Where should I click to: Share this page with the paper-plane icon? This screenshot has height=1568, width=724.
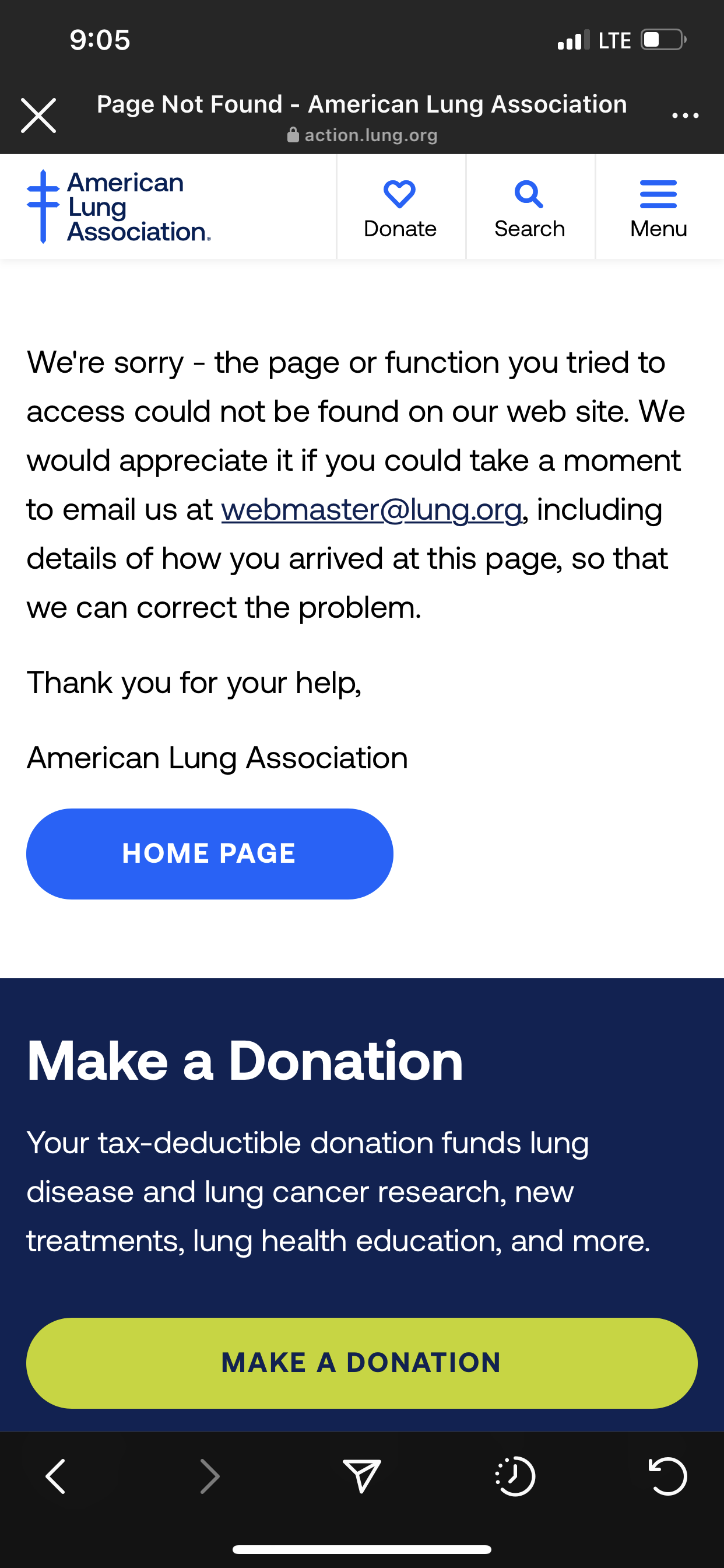tap(362, 1476)
